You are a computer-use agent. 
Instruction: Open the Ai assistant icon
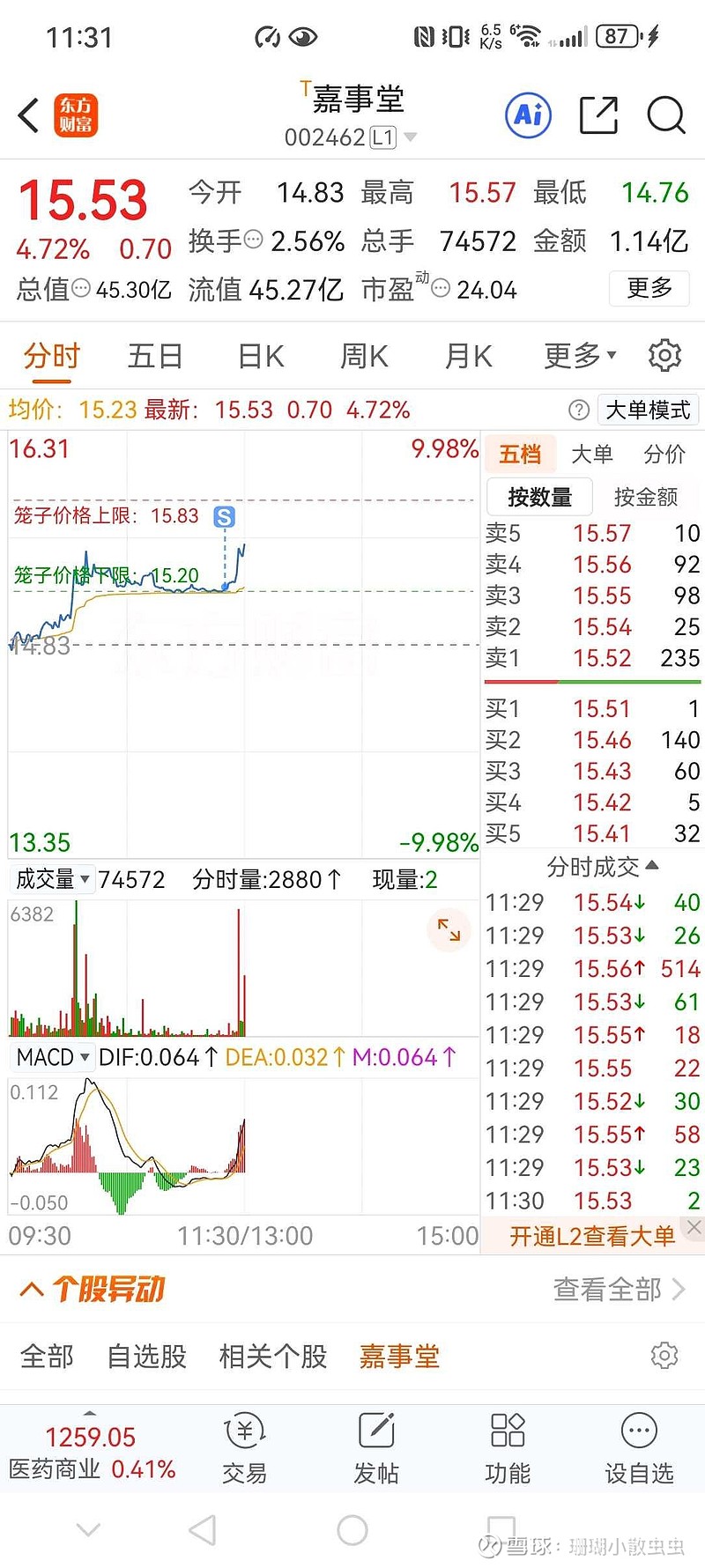[527, 115]
